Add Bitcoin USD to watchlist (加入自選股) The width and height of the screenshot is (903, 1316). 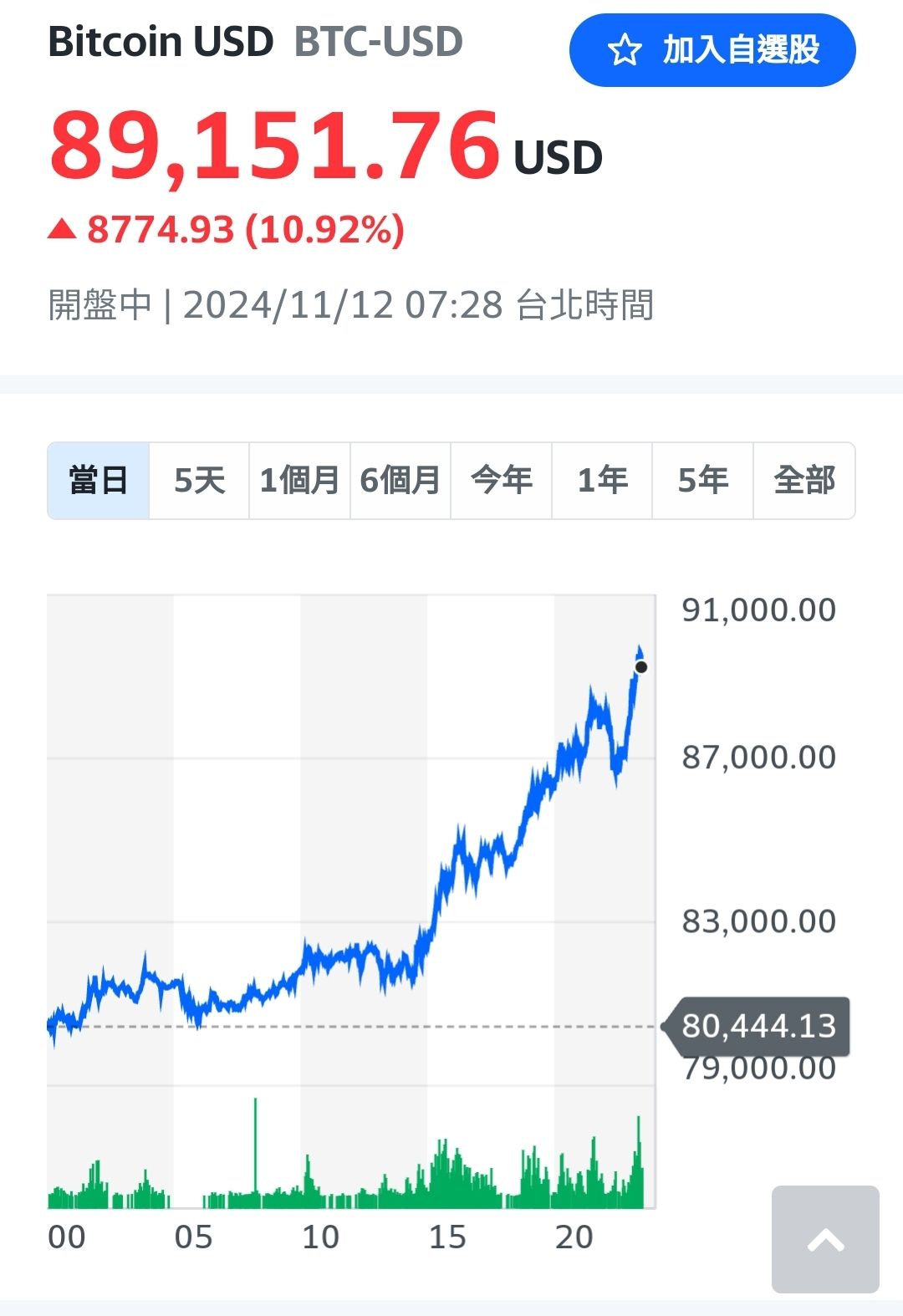(x=712, y=50)
